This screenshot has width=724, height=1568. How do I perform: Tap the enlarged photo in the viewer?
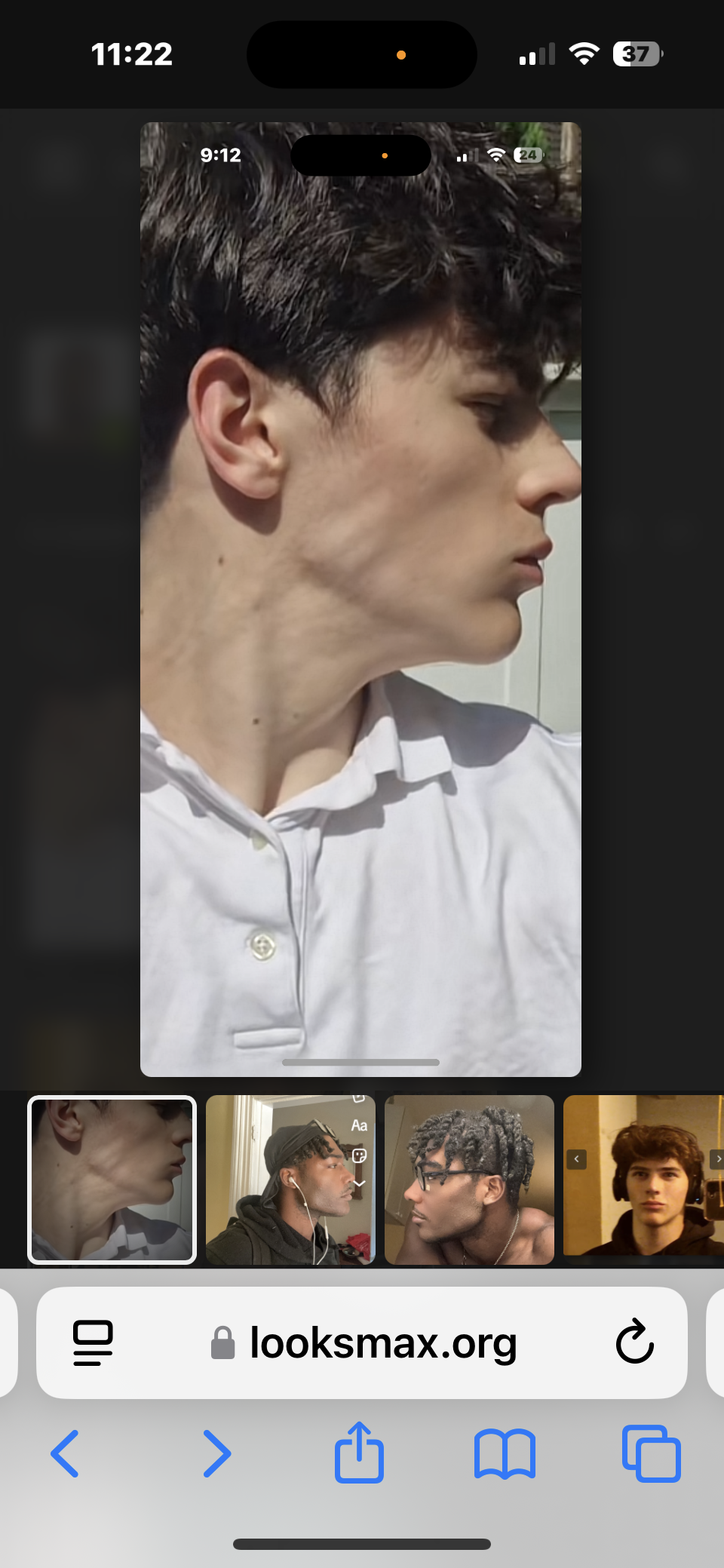pyautogui.click(x=360, y=599)
